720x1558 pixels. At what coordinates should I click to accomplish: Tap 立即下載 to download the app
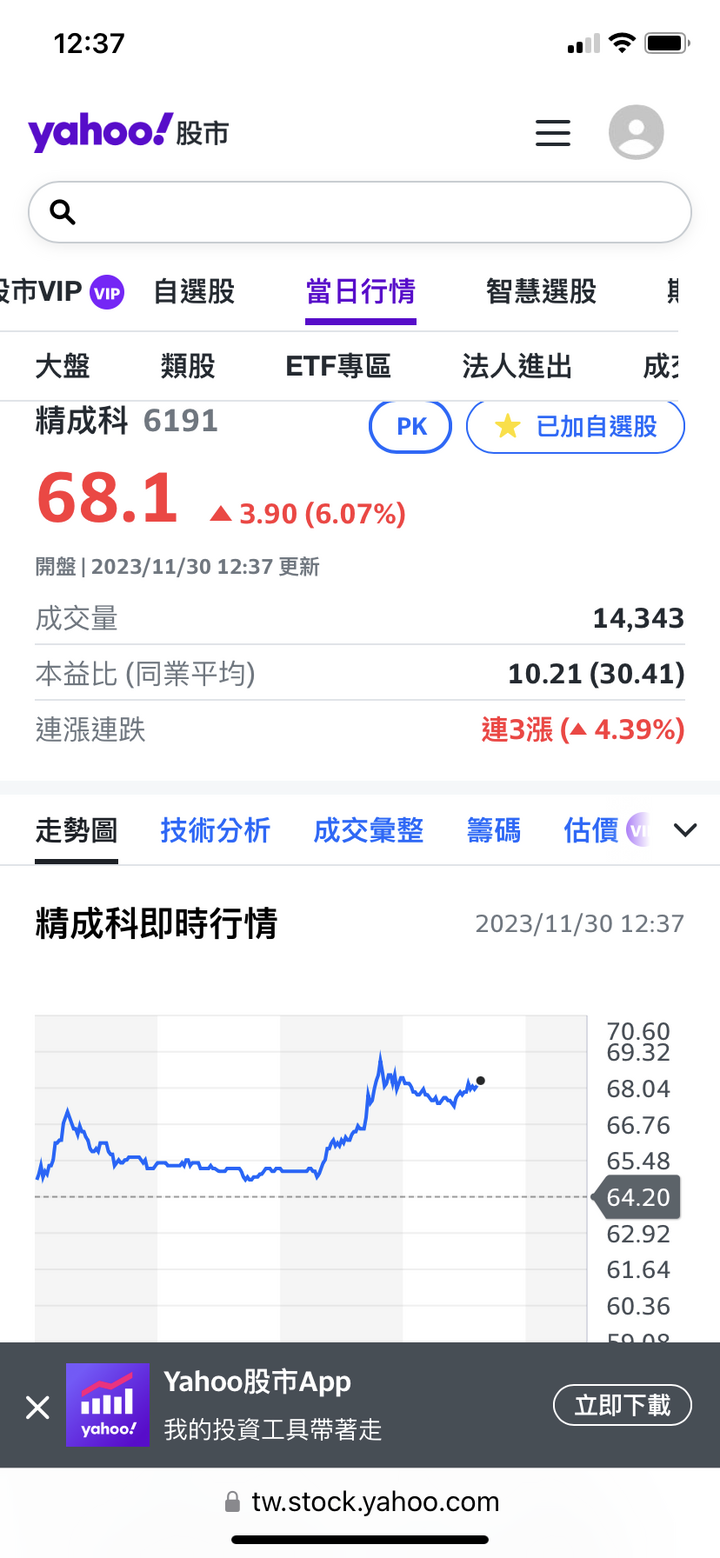pyautogui.click(x=622, y=1405)
